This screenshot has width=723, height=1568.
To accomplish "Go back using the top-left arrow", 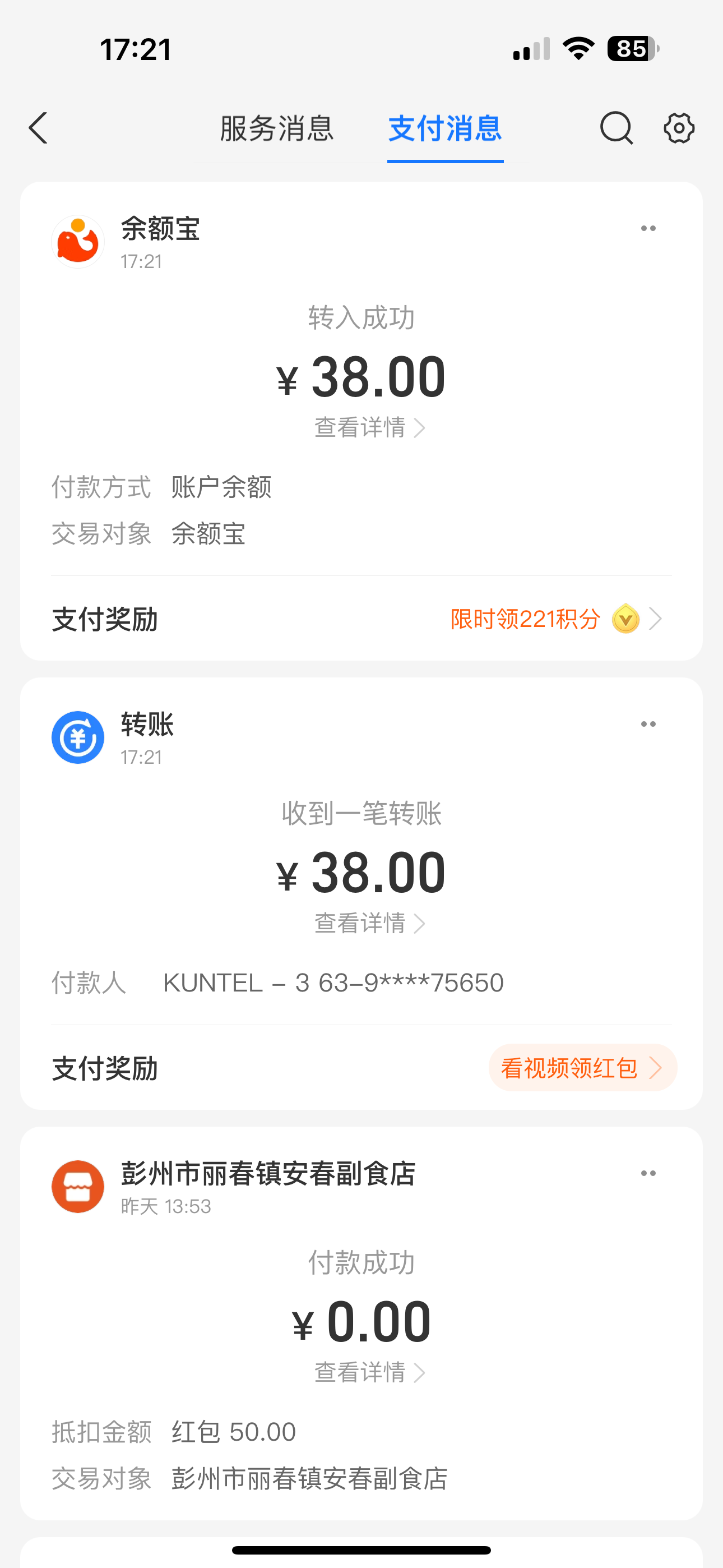I will [38, 128].
